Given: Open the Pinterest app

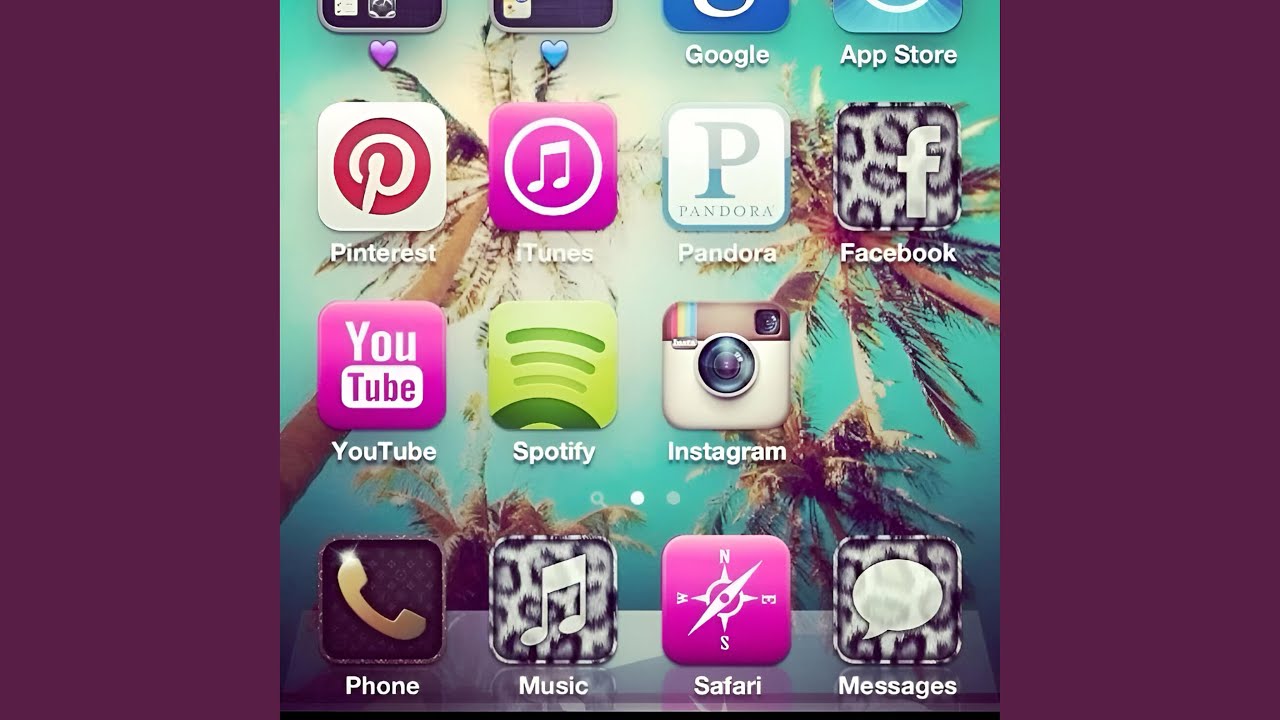Looking at the screenshot, I should click(x=382, y=167).
